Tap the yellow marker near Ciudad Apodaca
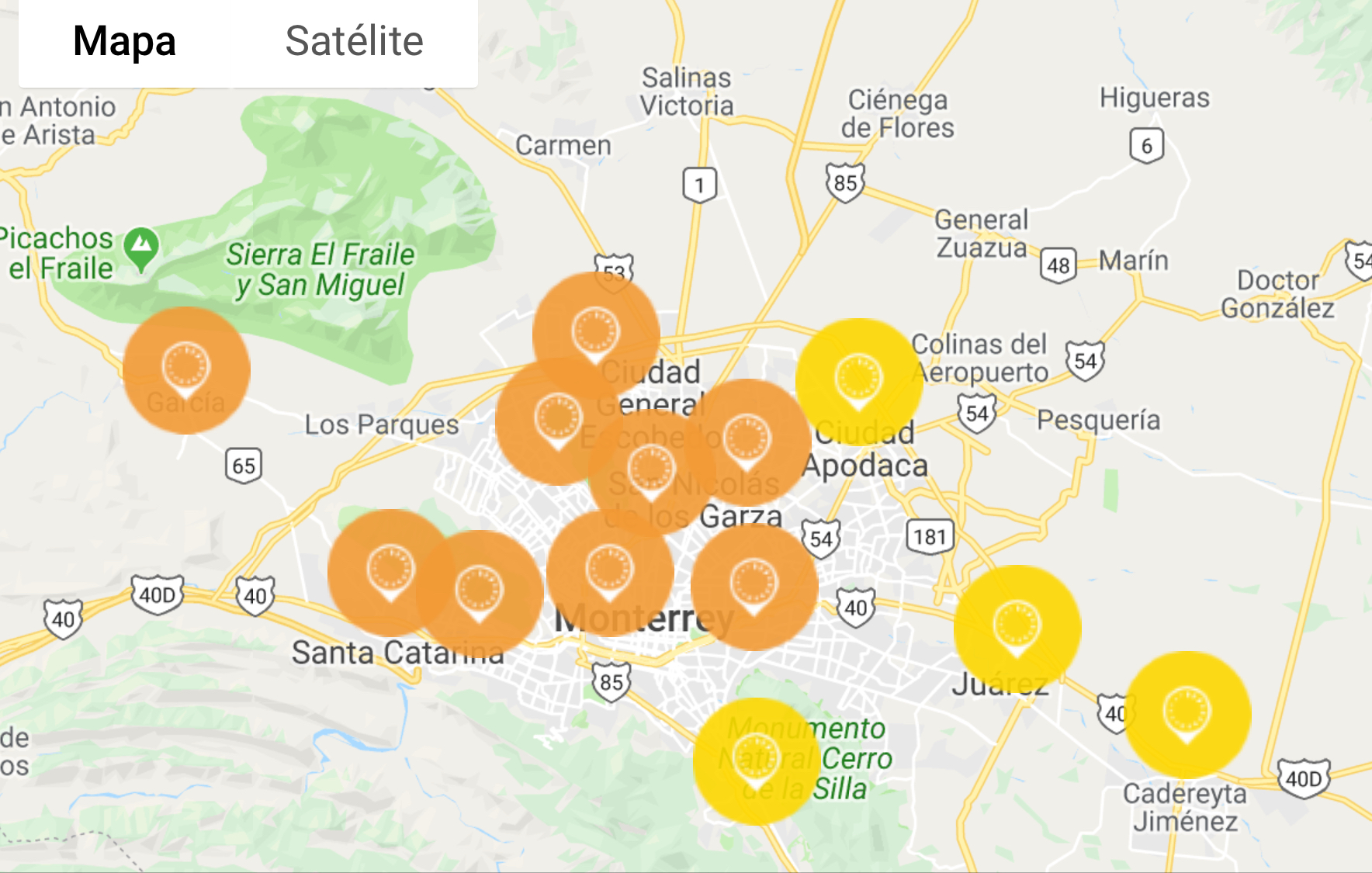The width and height of the screenshot is (1372, 873). (858, 380)
